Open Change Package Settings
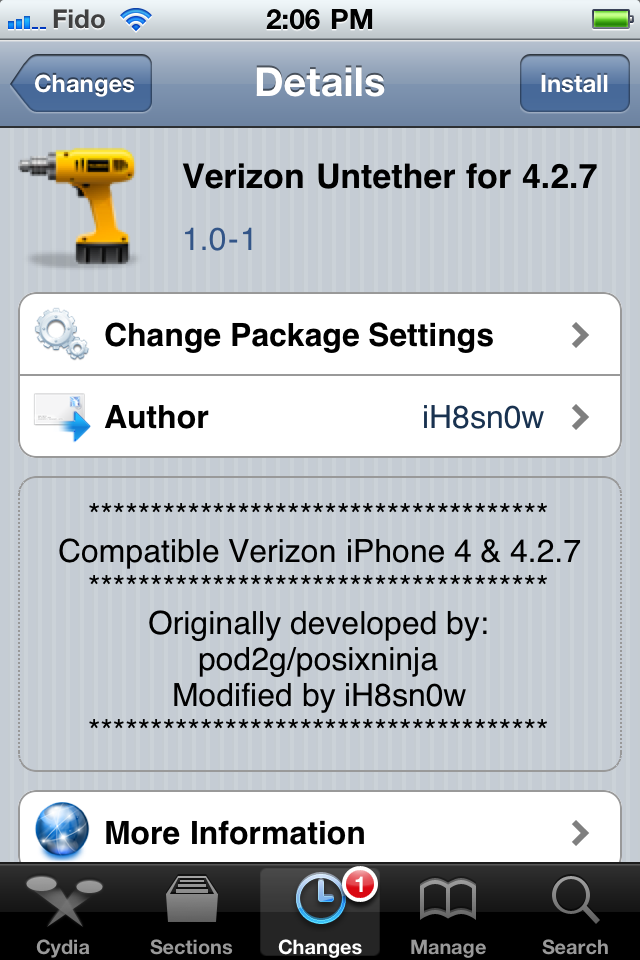 pyautogui.click(x=320, y=335)
